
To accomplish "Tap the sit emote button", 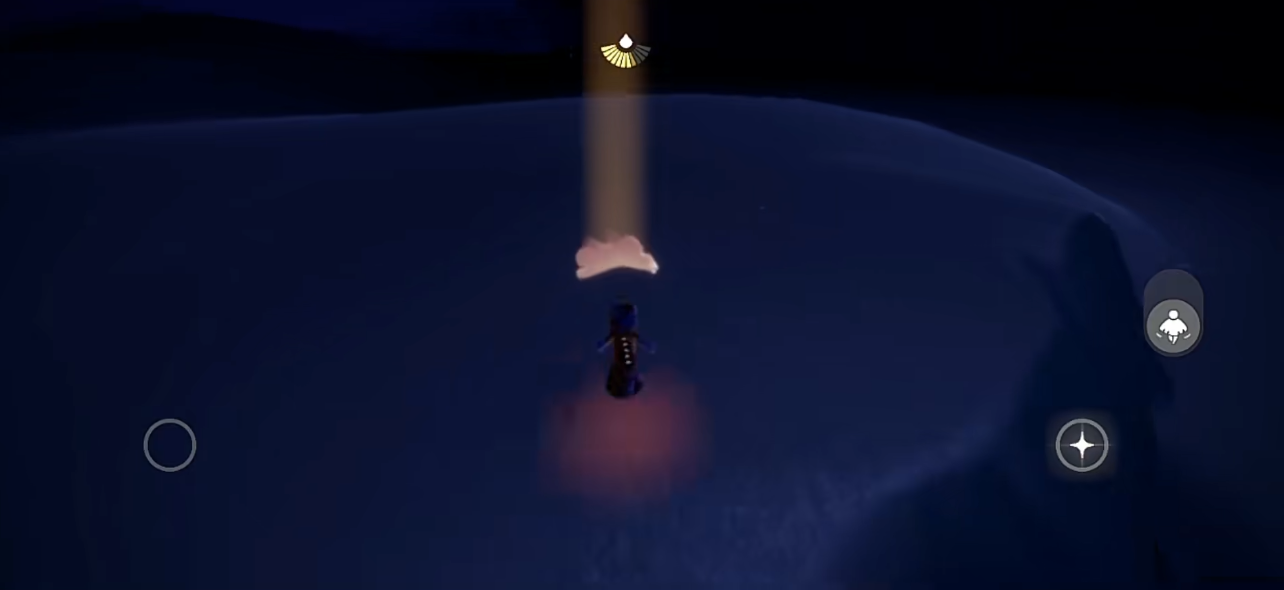I will point(1173,325).
